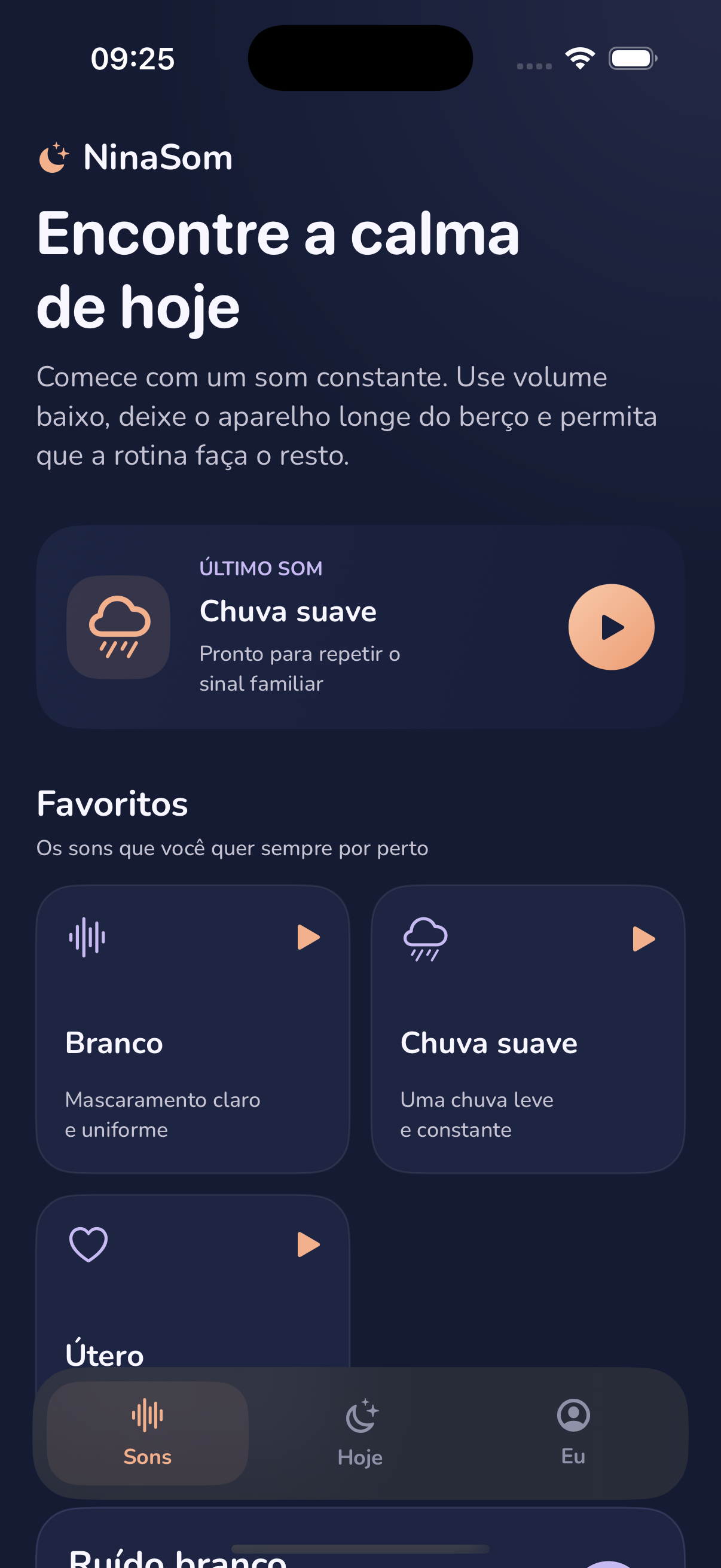Viewport: 721px width, 1568px height.
Task: Play the last sound Chuva suave
Action: [611, 627]
